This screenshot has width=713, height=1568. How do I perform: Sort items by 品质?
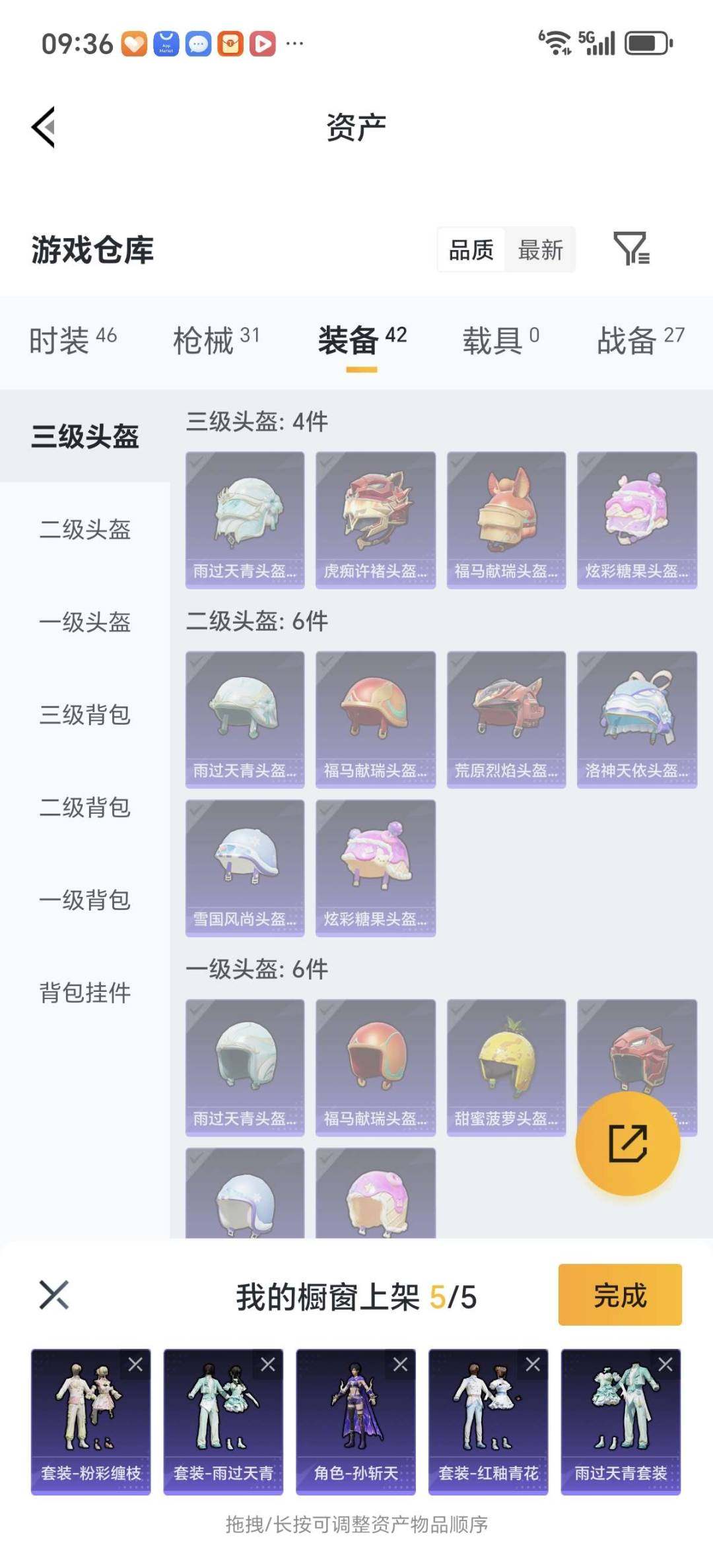click(470, 249)
